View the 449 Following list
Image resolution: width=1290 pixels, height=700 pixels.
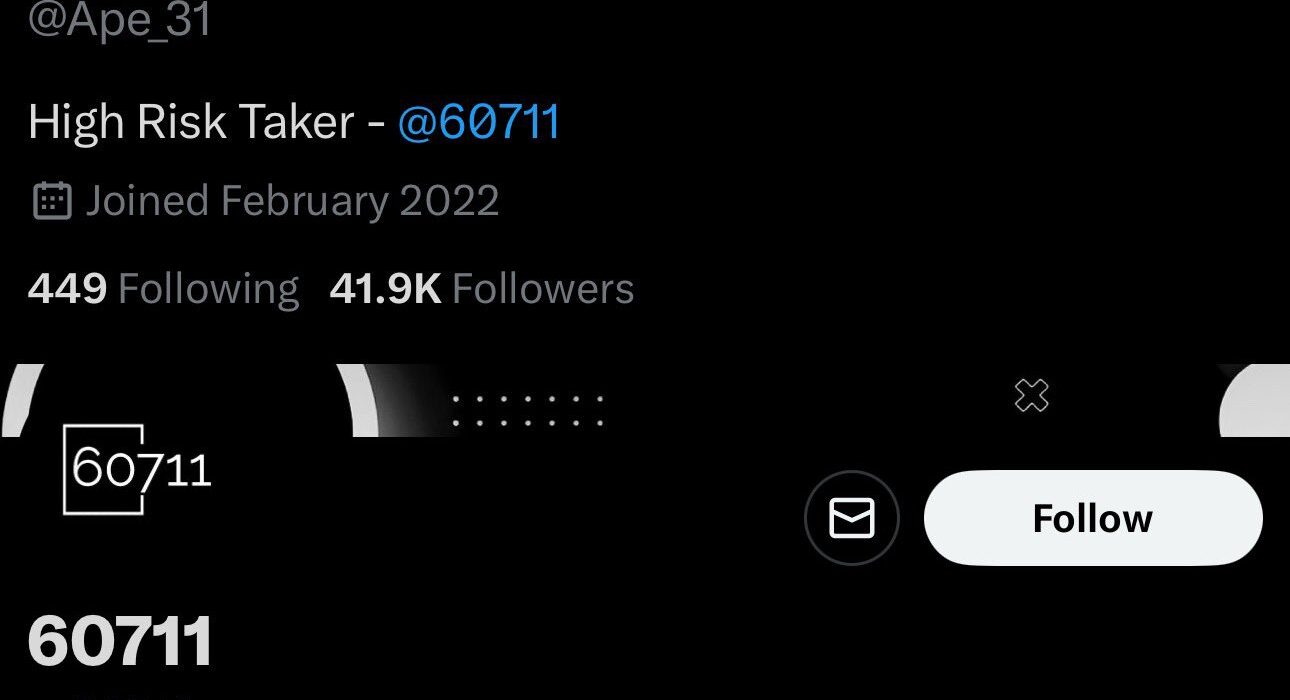point(163,289)
